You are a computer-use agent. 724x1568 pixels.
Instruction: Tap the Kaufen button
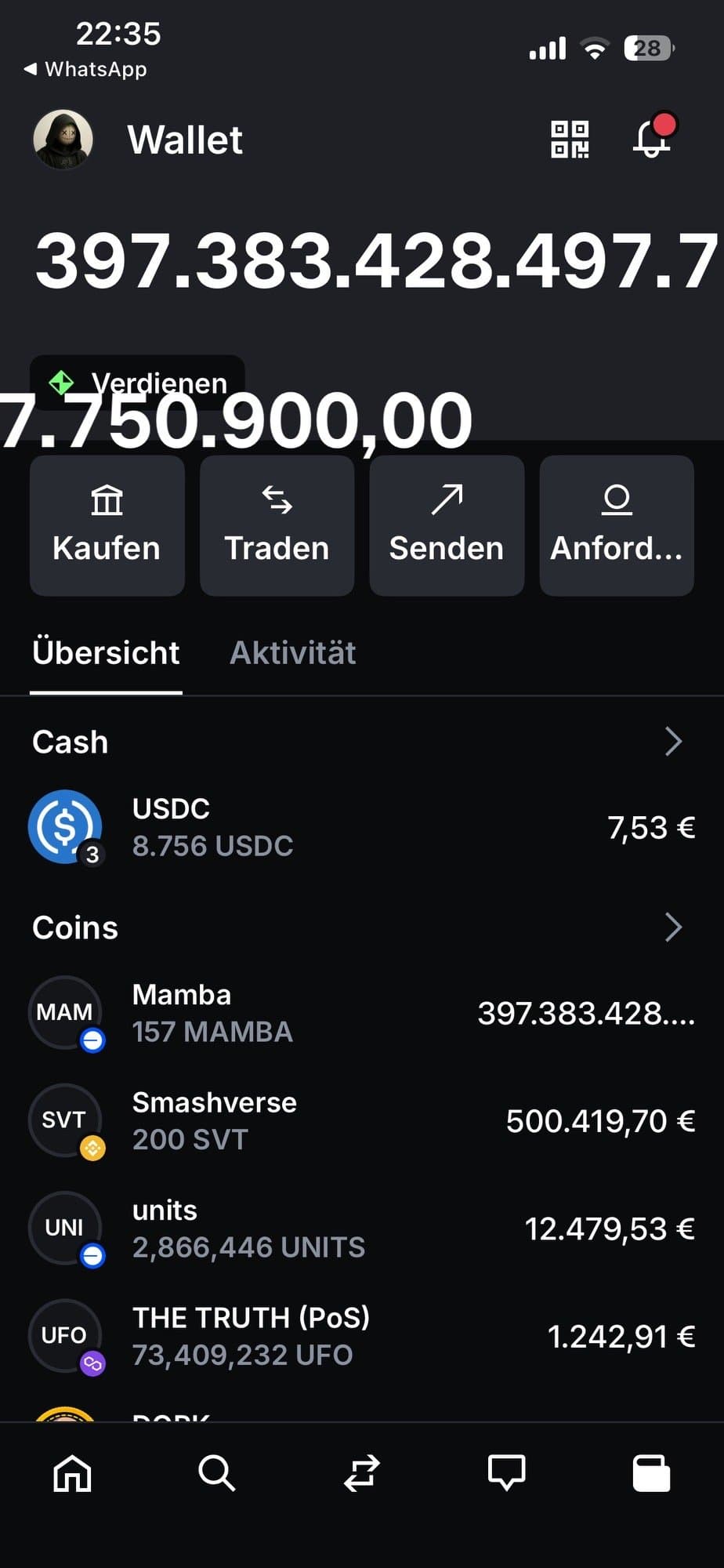pyautogui.click(x=107, y=525)
